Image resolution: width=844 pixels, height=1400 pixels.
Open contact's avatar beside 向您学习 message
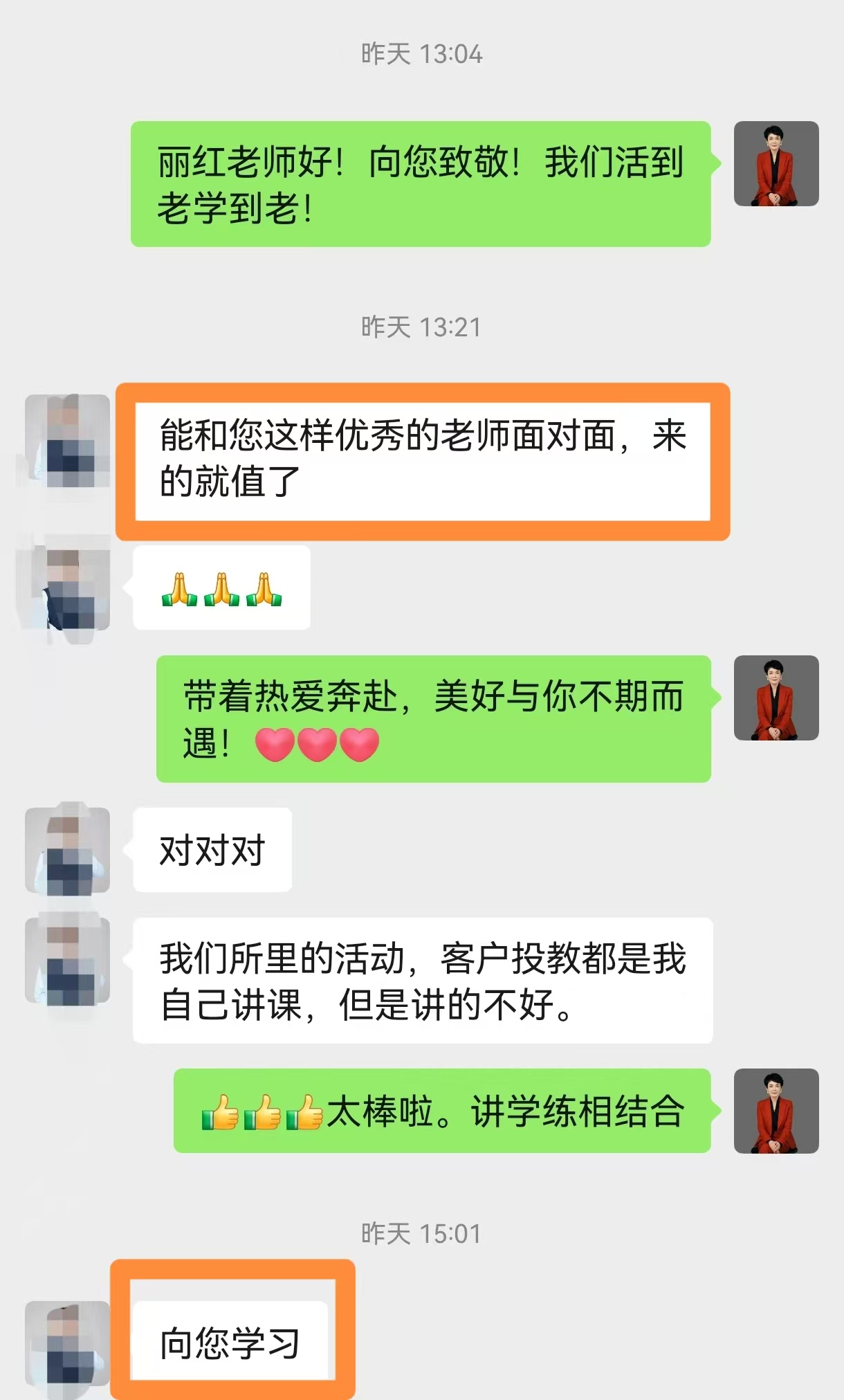click(68, 1343)
